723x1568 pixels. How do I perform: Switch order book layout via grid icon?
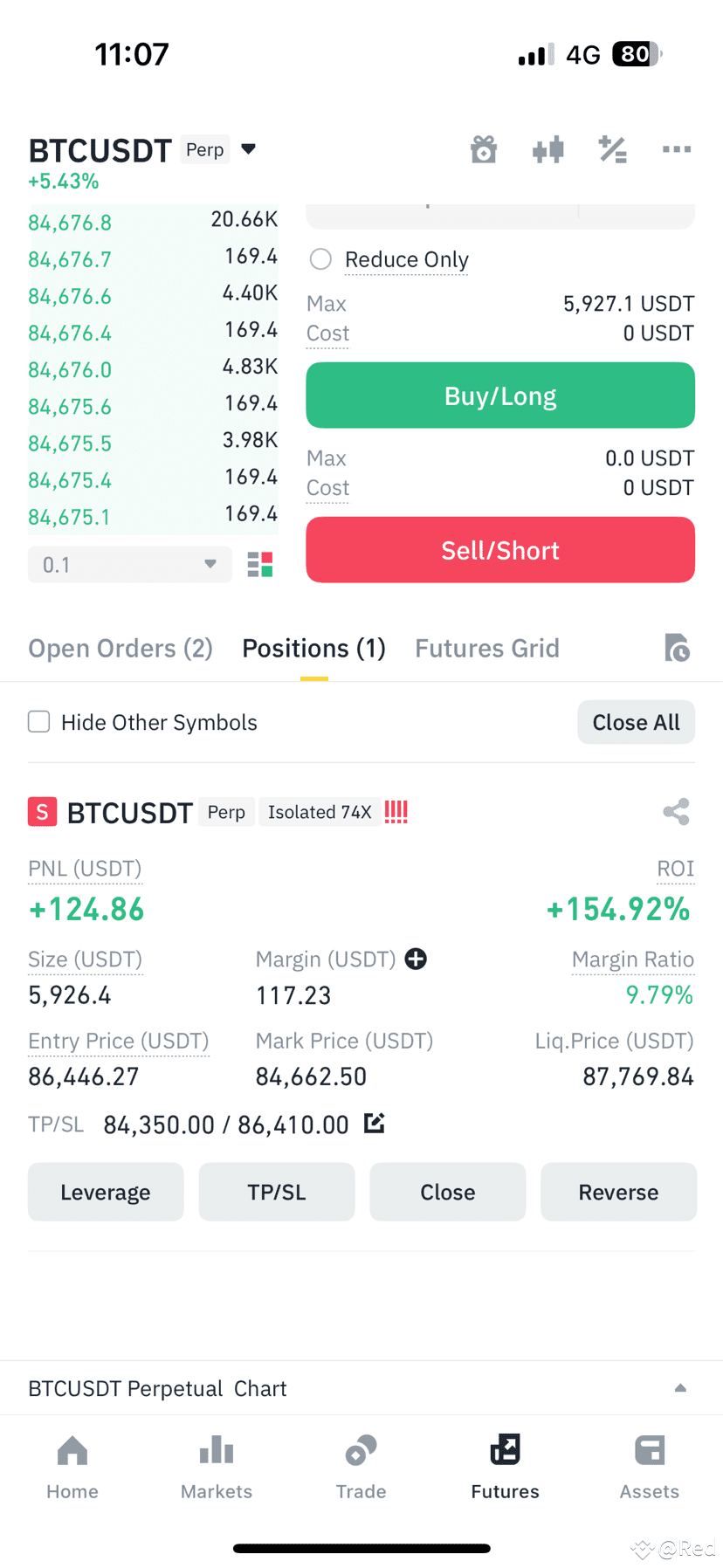coord(258,564)
